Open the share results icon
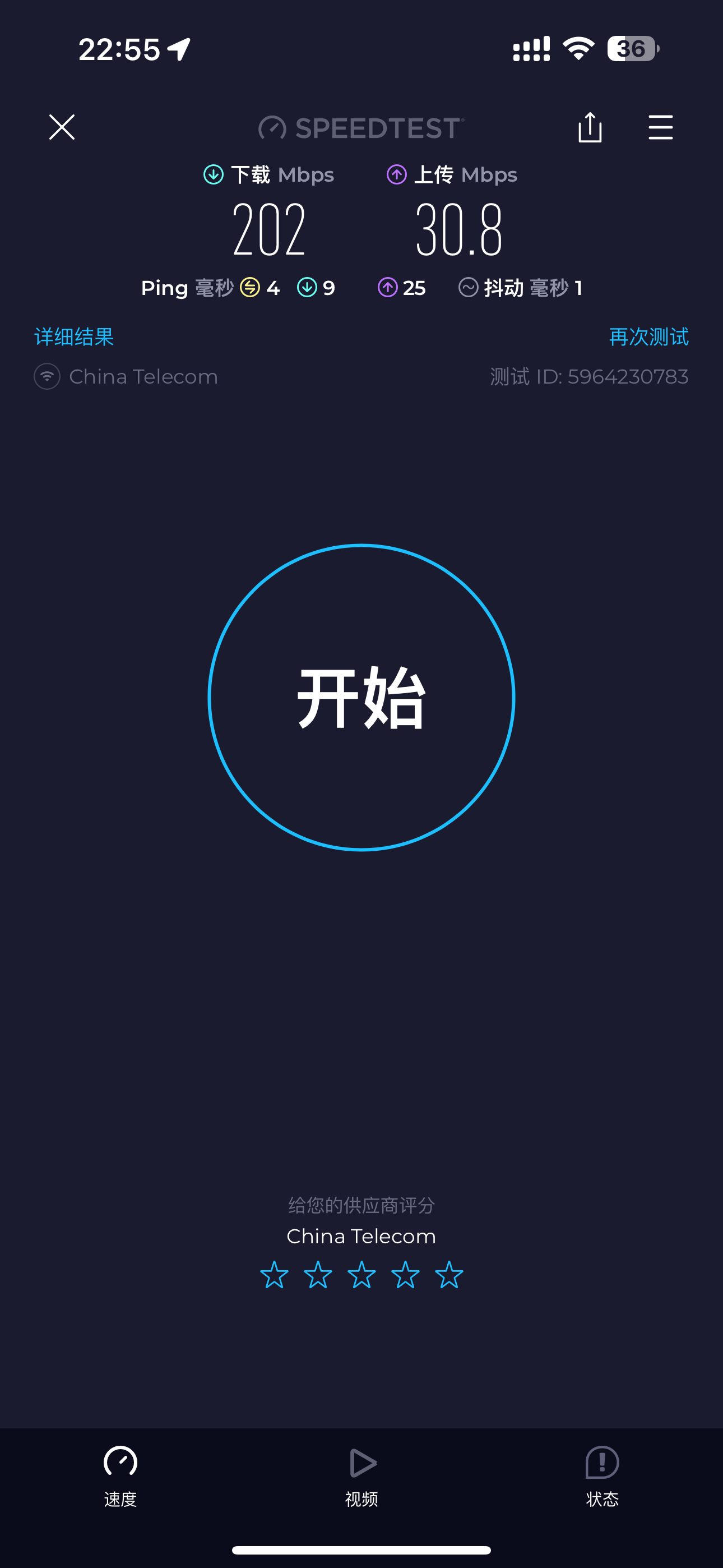The height and width of the screenshot is (1568, 723). (x=589, y=128)
